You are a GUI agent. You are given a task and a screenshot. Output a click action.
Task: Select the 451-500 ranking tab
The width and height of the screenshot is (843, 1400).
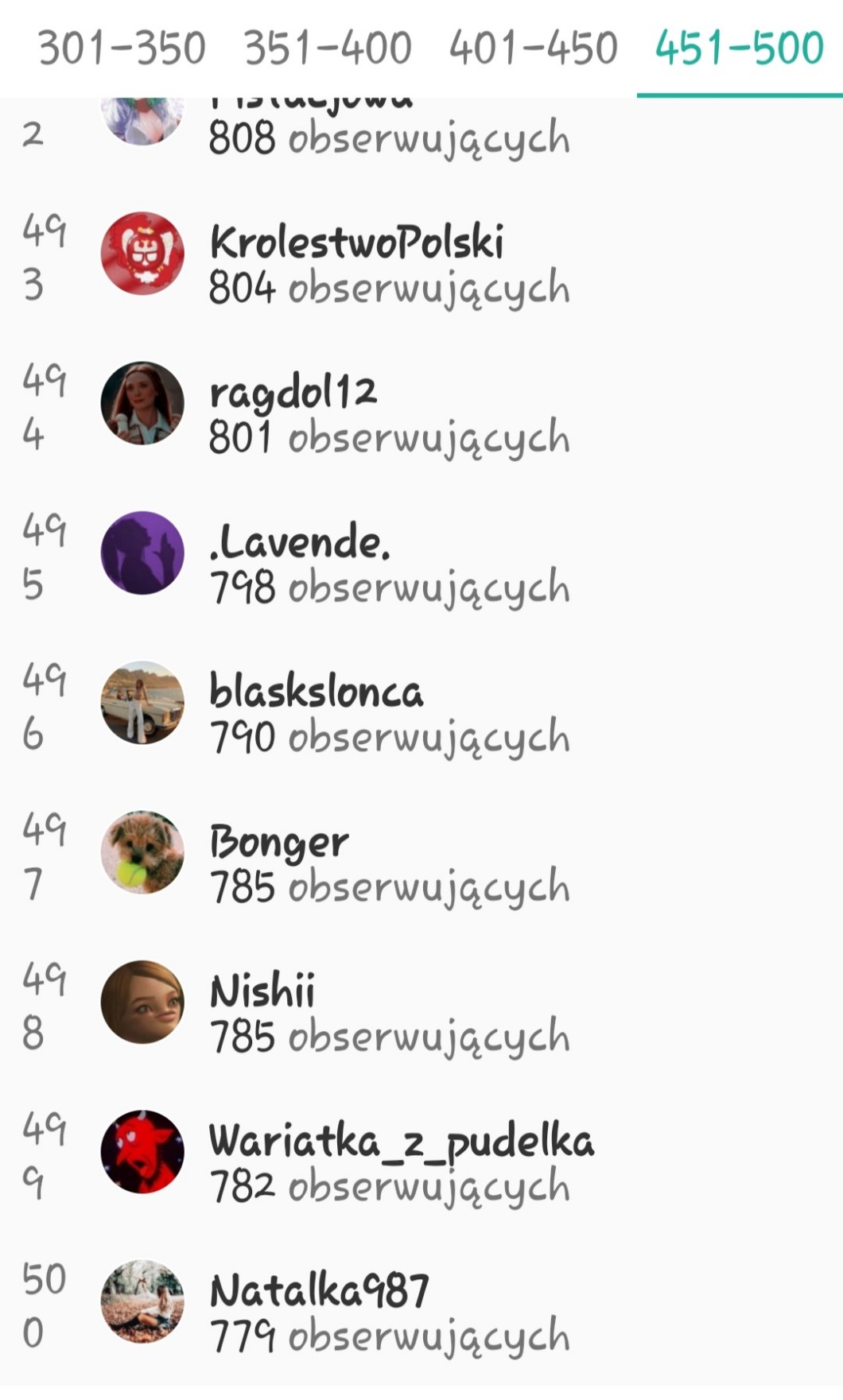tap(739, 48)
